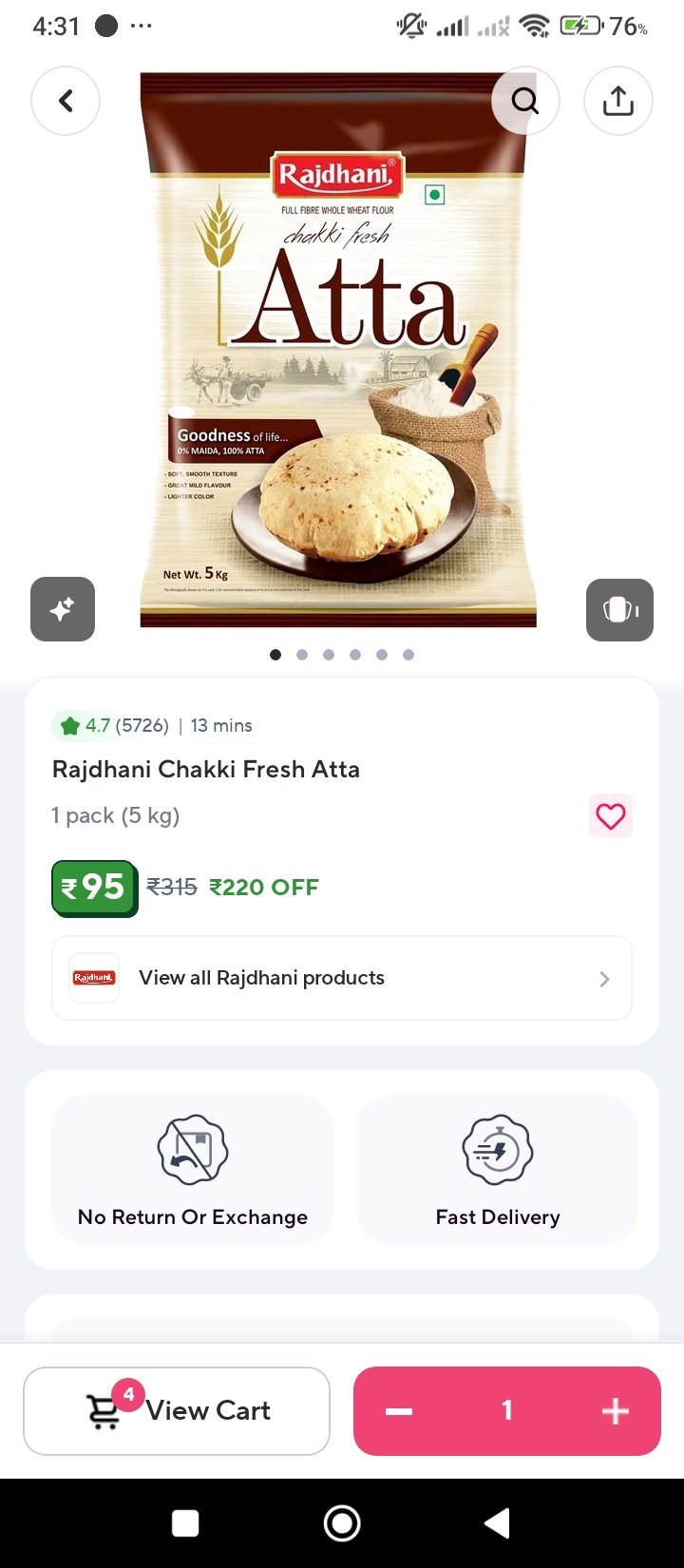The height and width of the screenshot is (1568, 684).
Task: Decrease quantity with the minus button
Action: [x=399, y=1411]
